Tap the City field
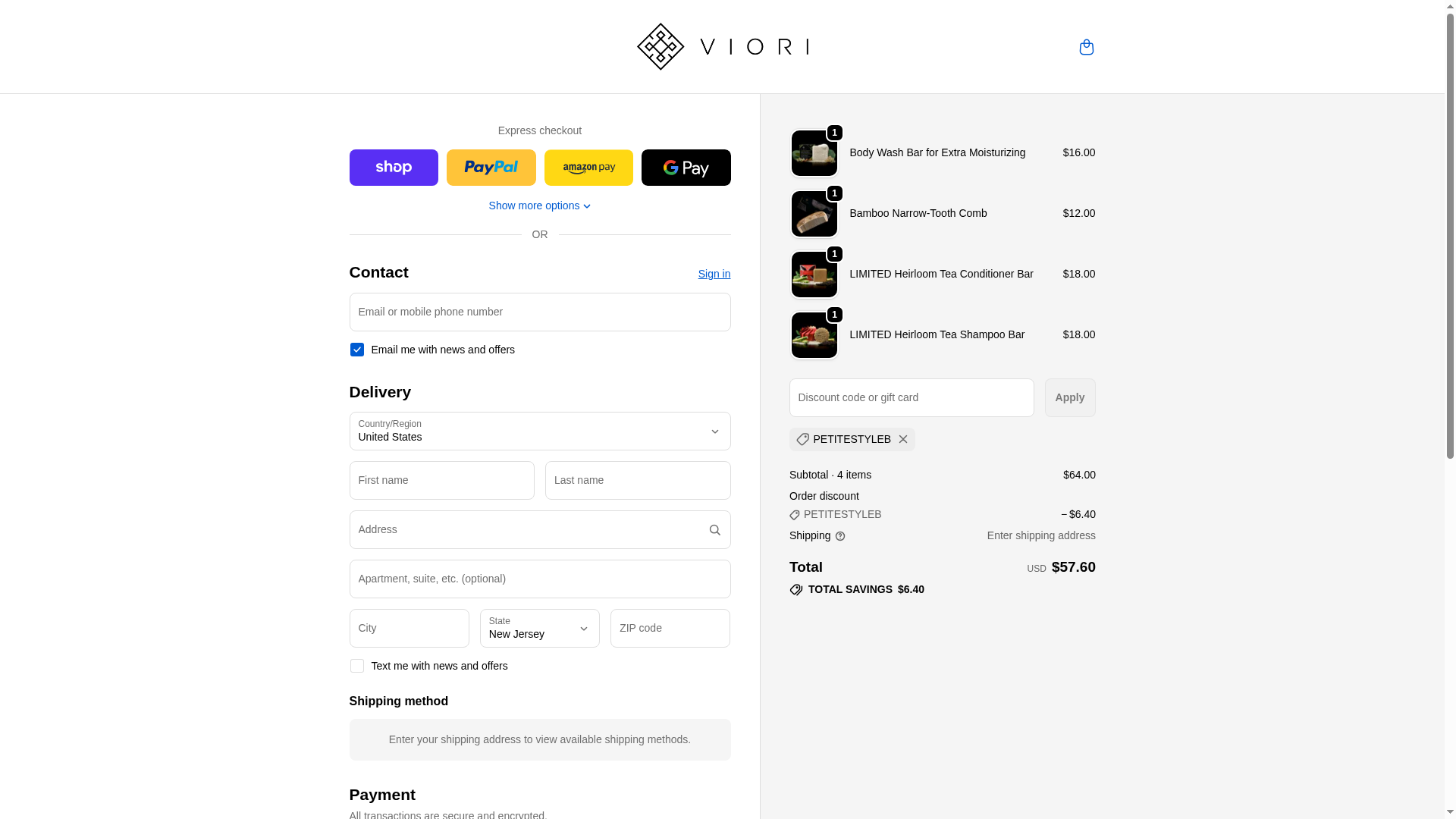 409,628
